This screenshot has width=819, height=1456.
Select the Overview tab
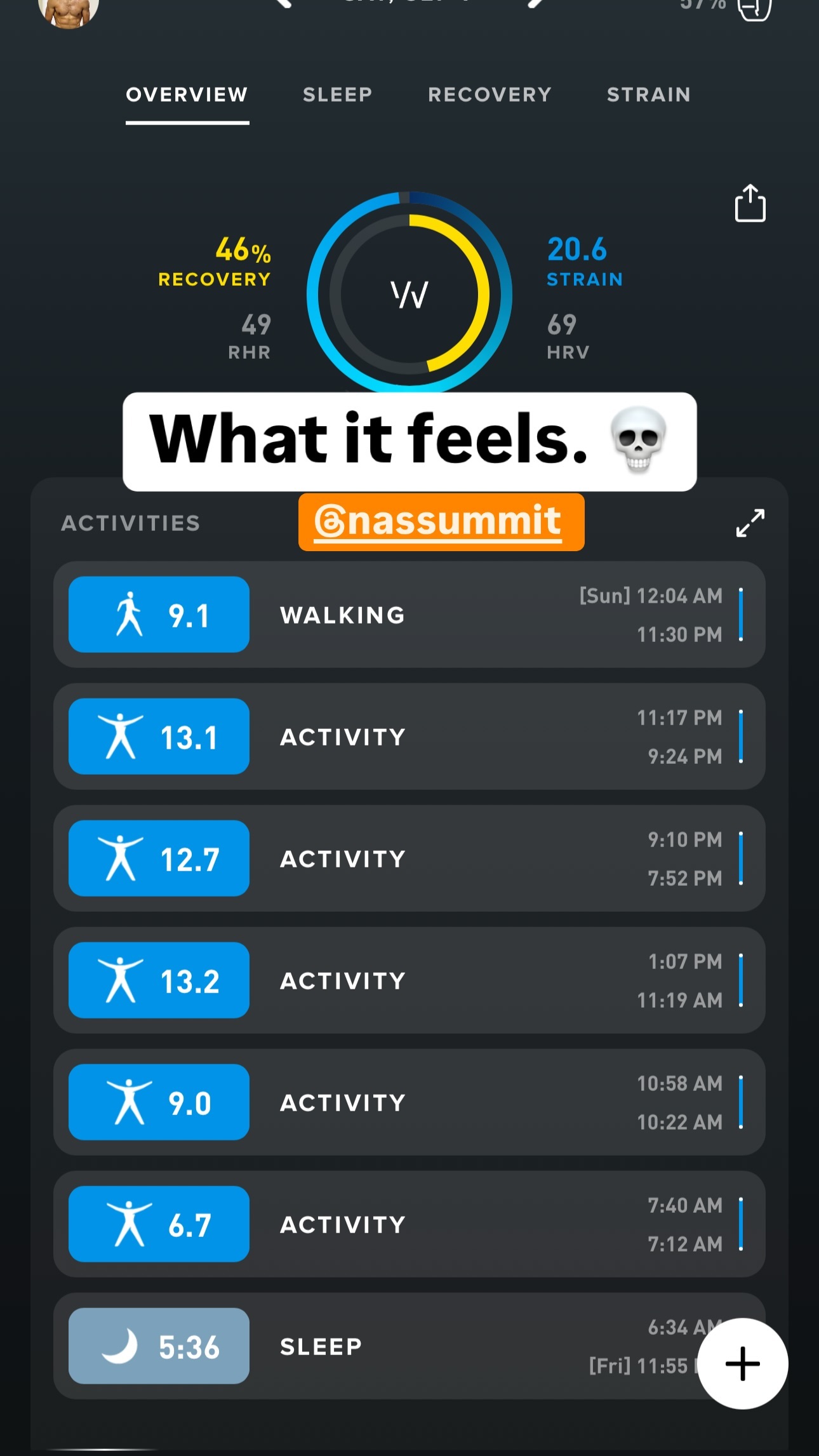187,95
